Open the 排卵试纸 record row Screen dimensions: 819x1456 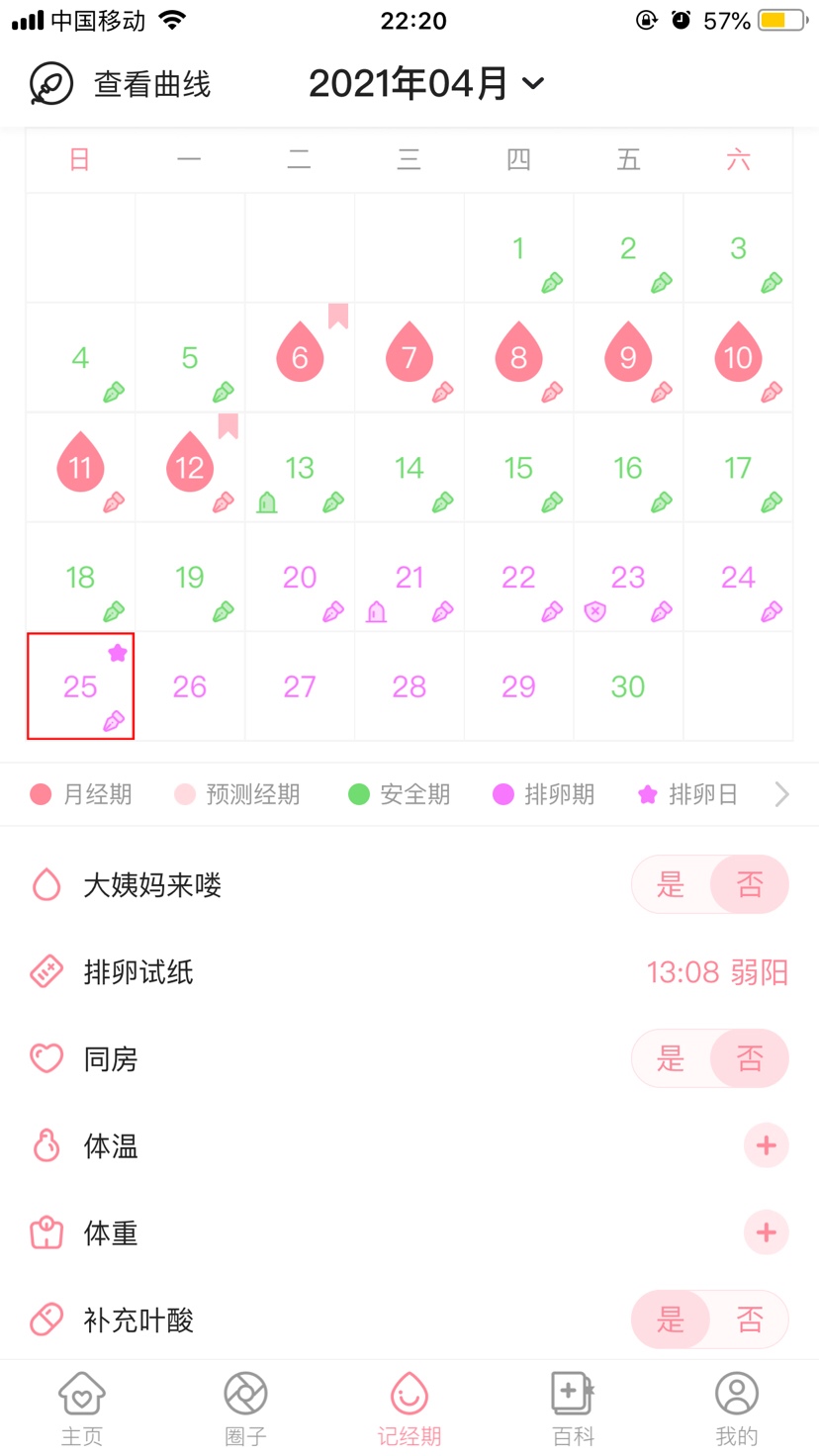(409, 972)
